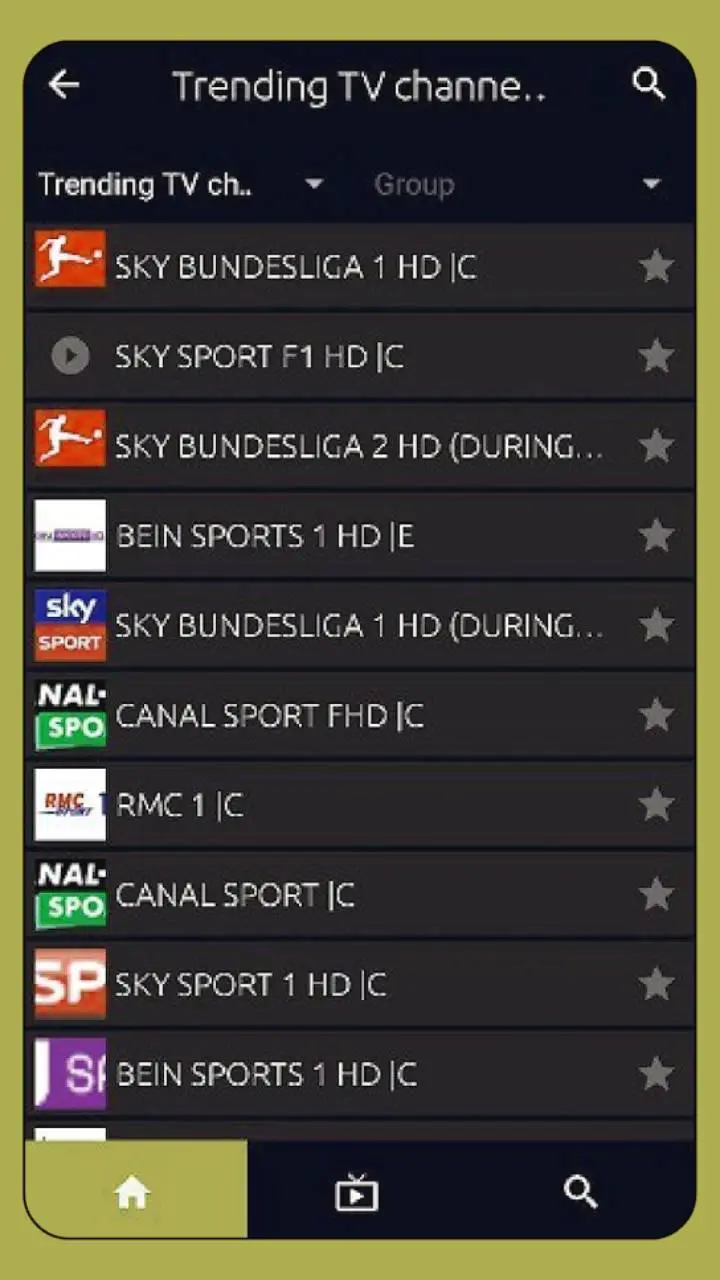The height and width of the screenshot is (1280, 720).
Task: Select SKY SPORT 1 HD |C channel
Action: (x=250, y=985)
